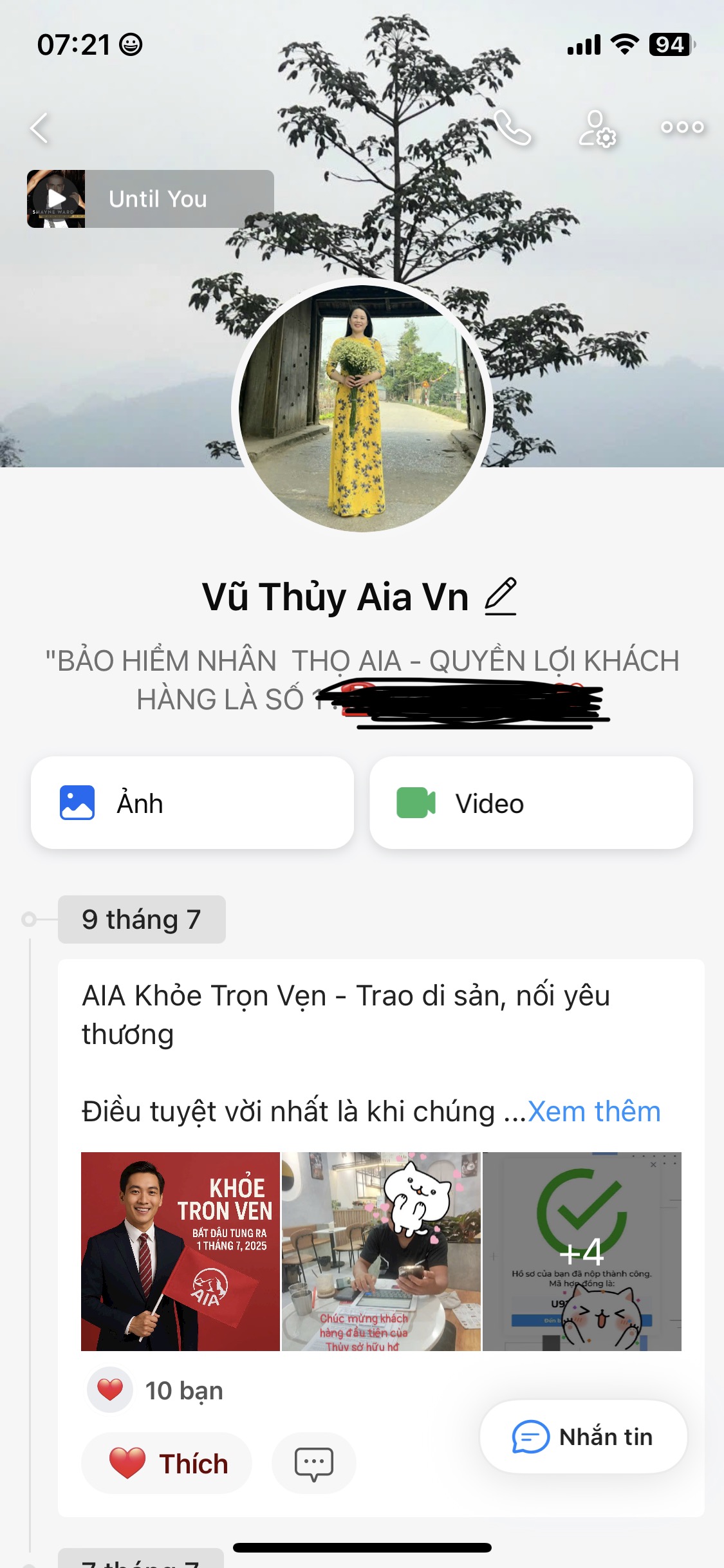The width and height of the screenshot is (724, 1568).
Task: View the profile avatar photo
Action: [x=362, y=408]
